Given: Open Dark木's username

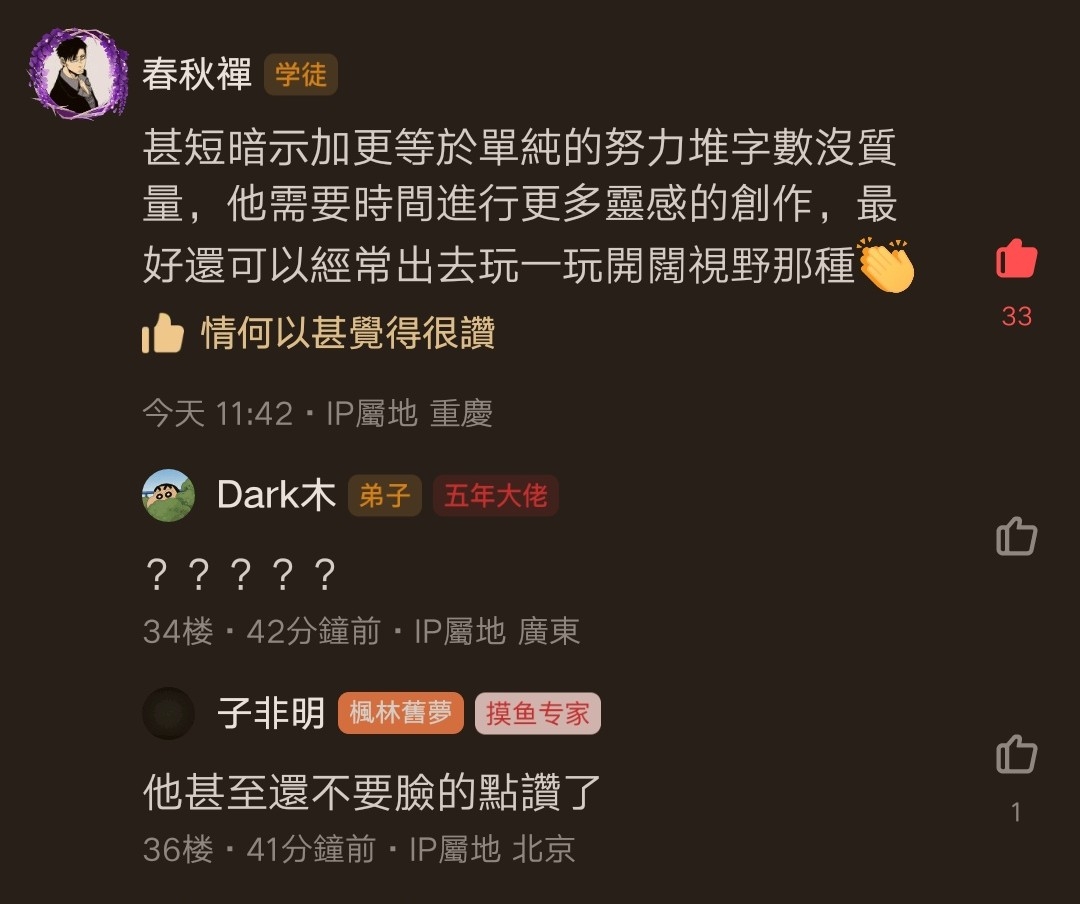Looking at the screenshot, I should (276, 496).
